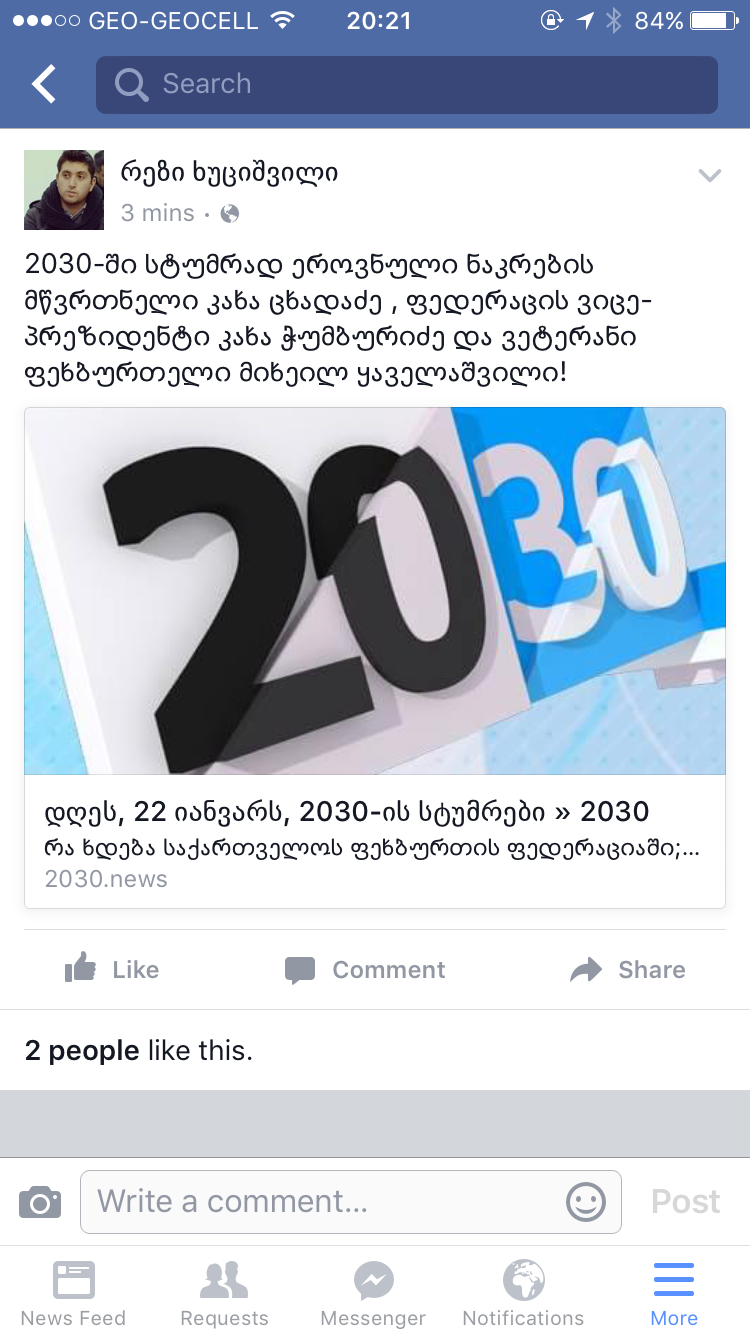Open the 2030.news link preview card

coord(374,658)
